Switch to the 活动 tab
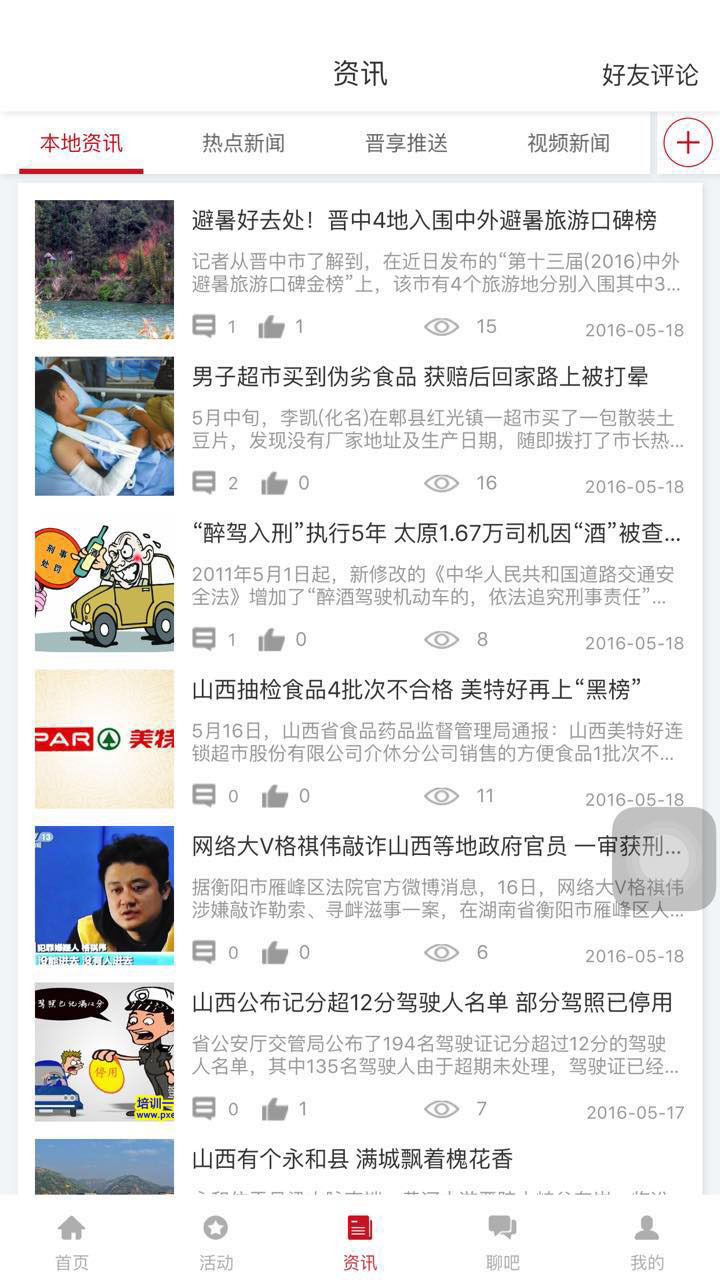 [x=216, y=1242]
